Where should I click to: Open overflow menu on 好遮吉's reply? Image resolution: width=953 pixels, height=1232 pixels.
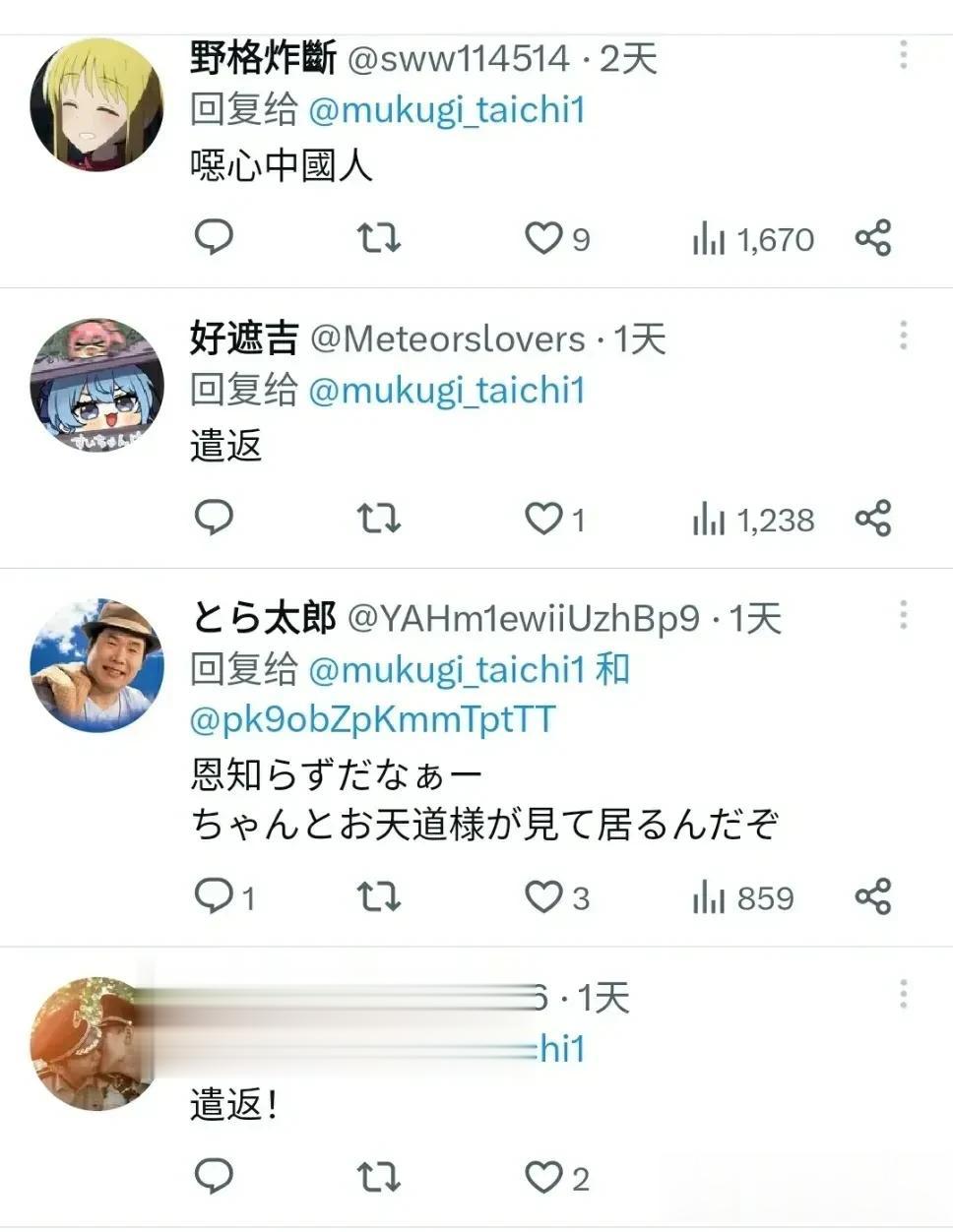[903, 336]
